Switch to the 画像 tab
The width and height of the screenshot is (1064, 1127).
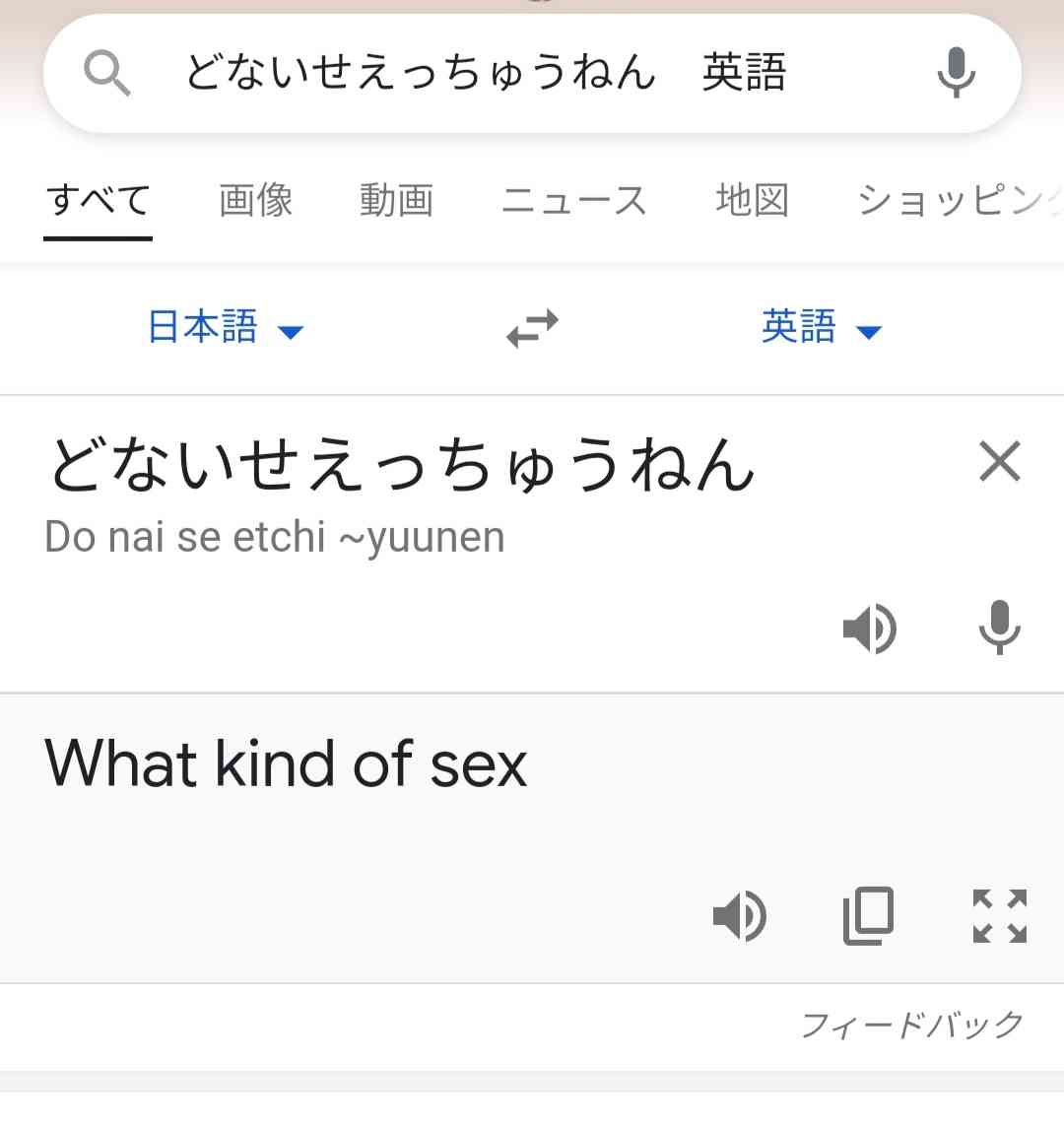point(255,200)
